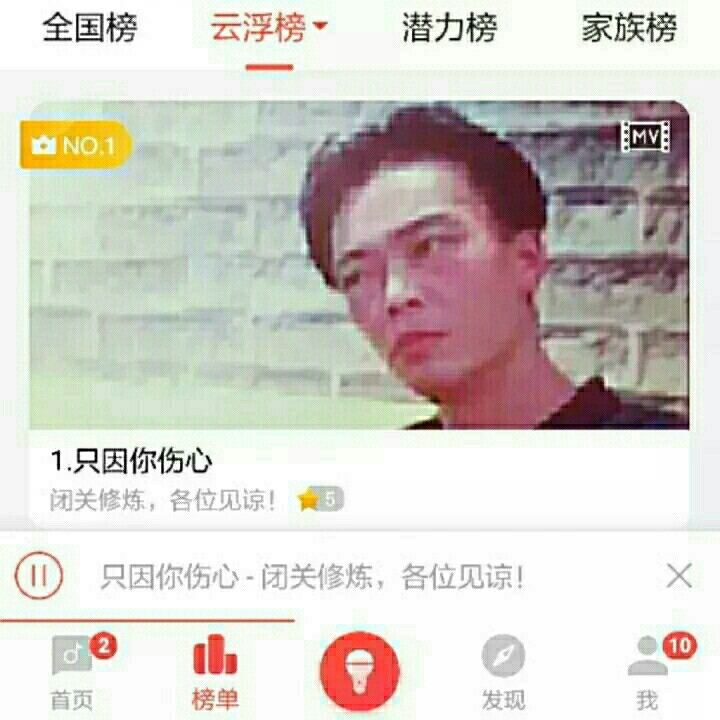The width and height of the screenshot is (720, 720).
Task: Switch to the 潜力榜 tab
Action: pos(449,28)
